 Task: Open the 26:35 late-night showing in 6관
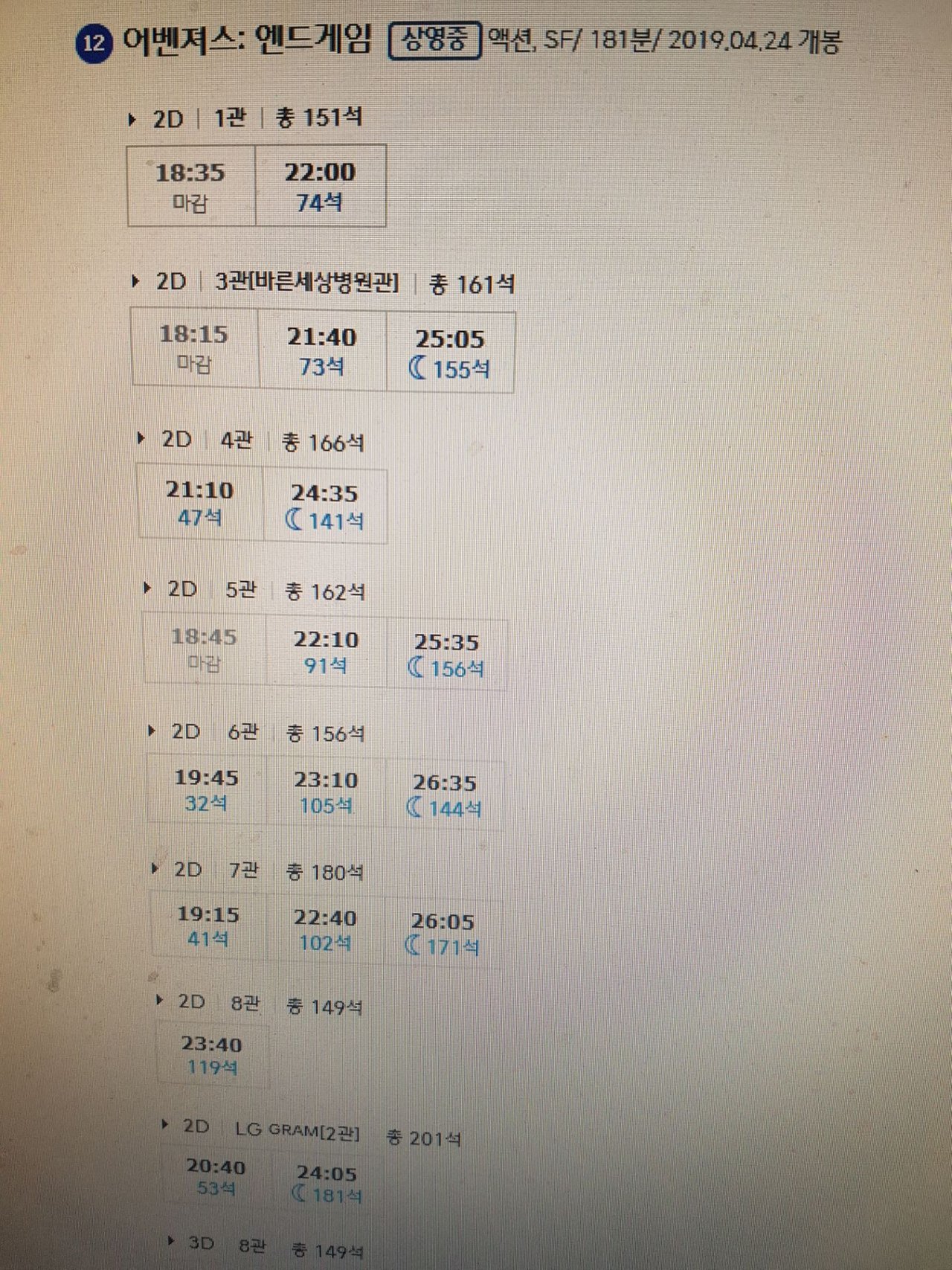(444, 795)
